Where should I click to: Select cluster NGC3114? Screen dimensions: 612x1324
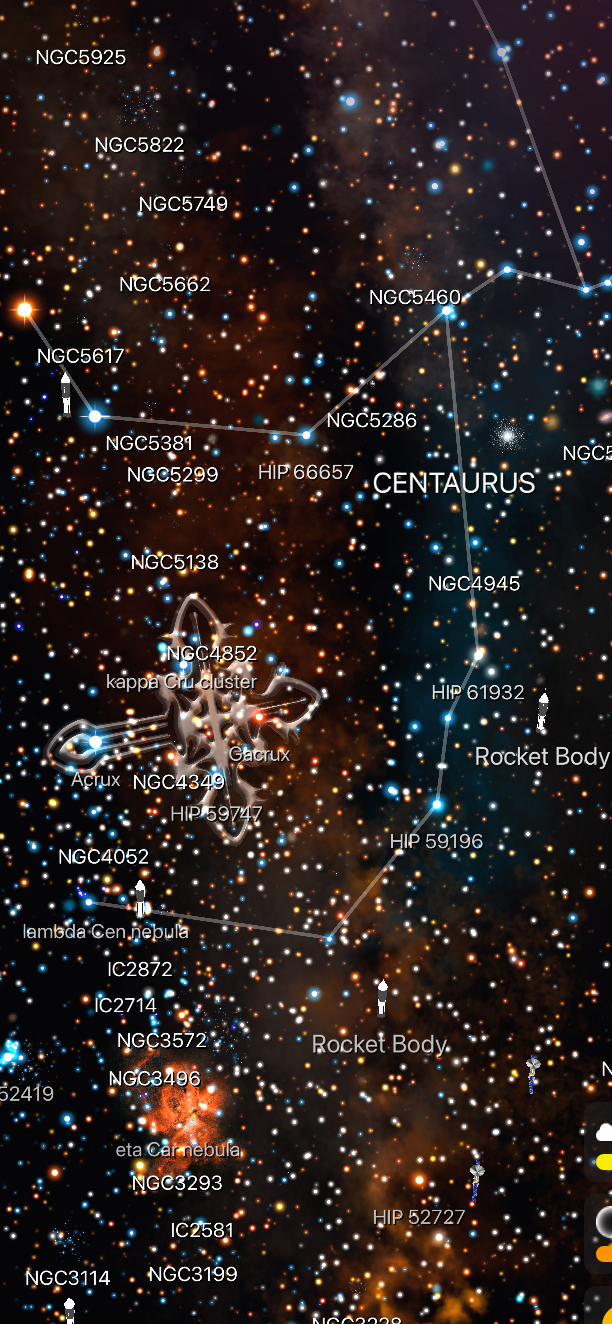point(67,1278)
